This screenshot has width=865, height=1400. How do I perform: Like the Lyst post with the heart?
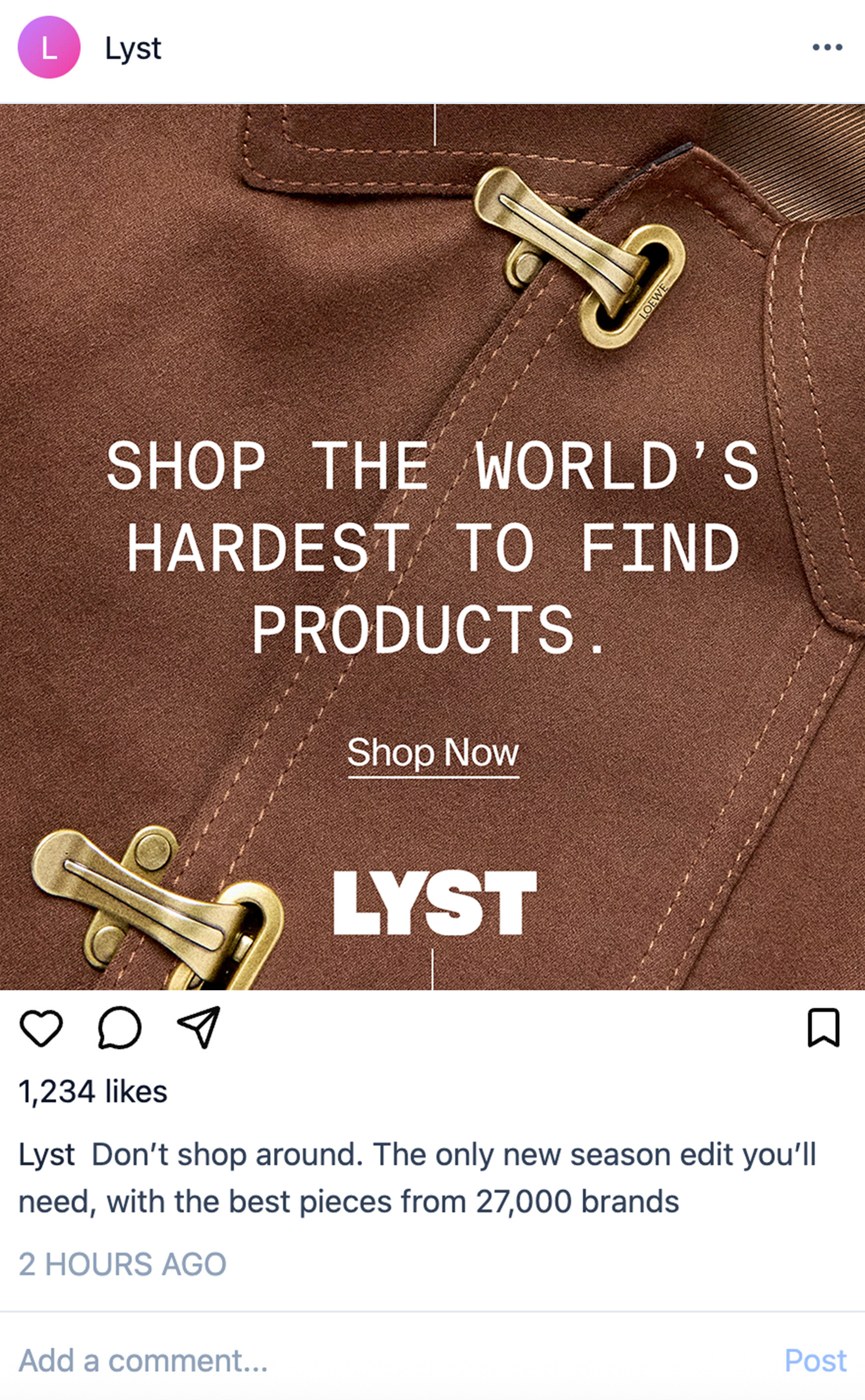click(x=41, y=1028)
